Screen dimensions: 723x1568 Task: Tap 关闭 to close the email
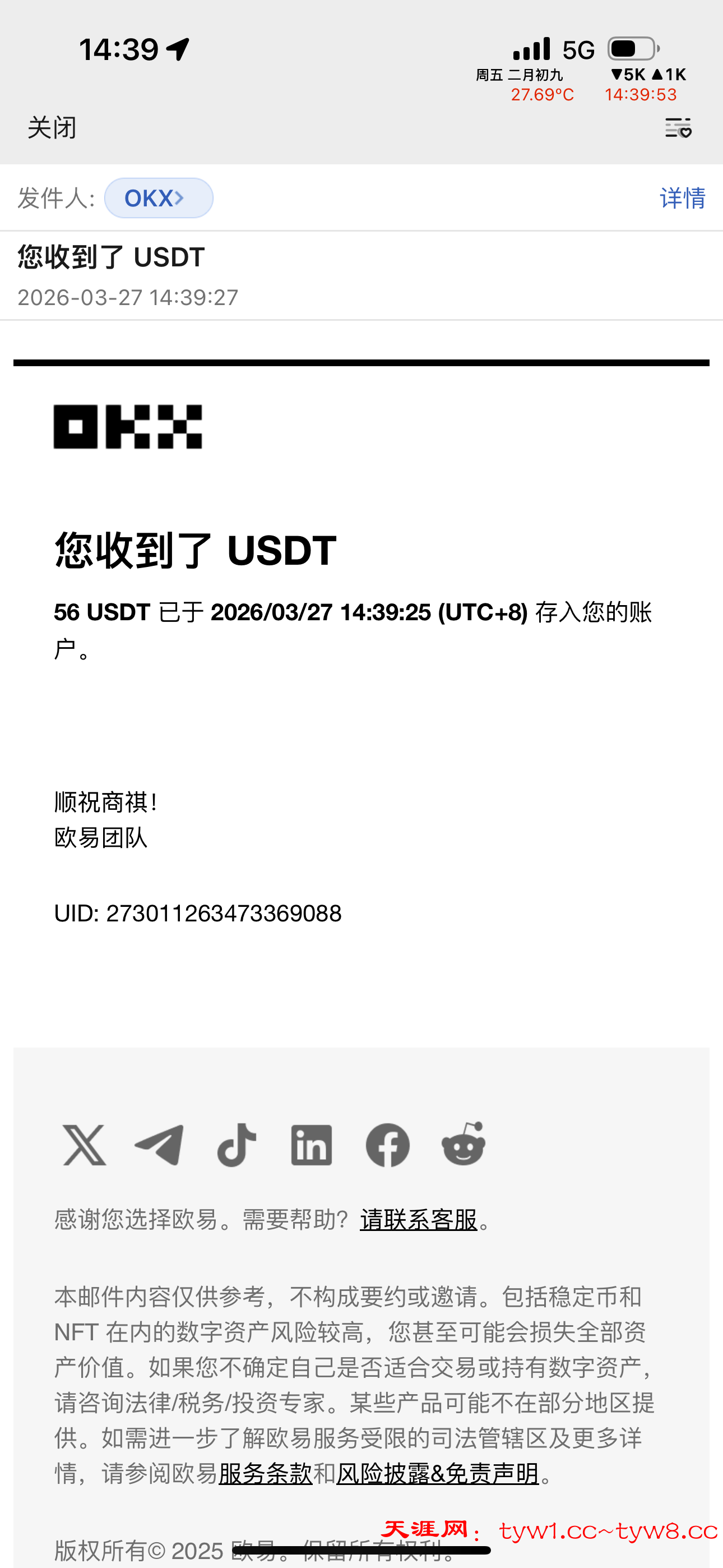[x=52, y=128]
